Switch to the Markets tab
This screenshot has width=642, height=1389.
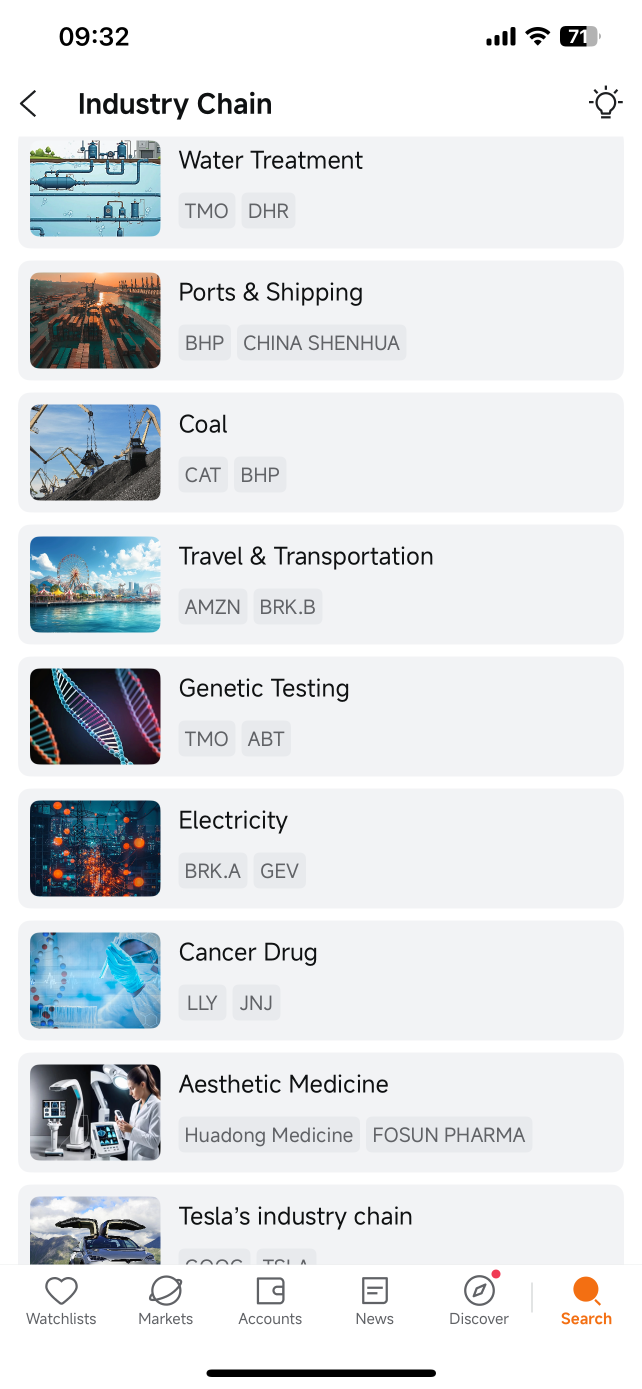point(165,1302)
